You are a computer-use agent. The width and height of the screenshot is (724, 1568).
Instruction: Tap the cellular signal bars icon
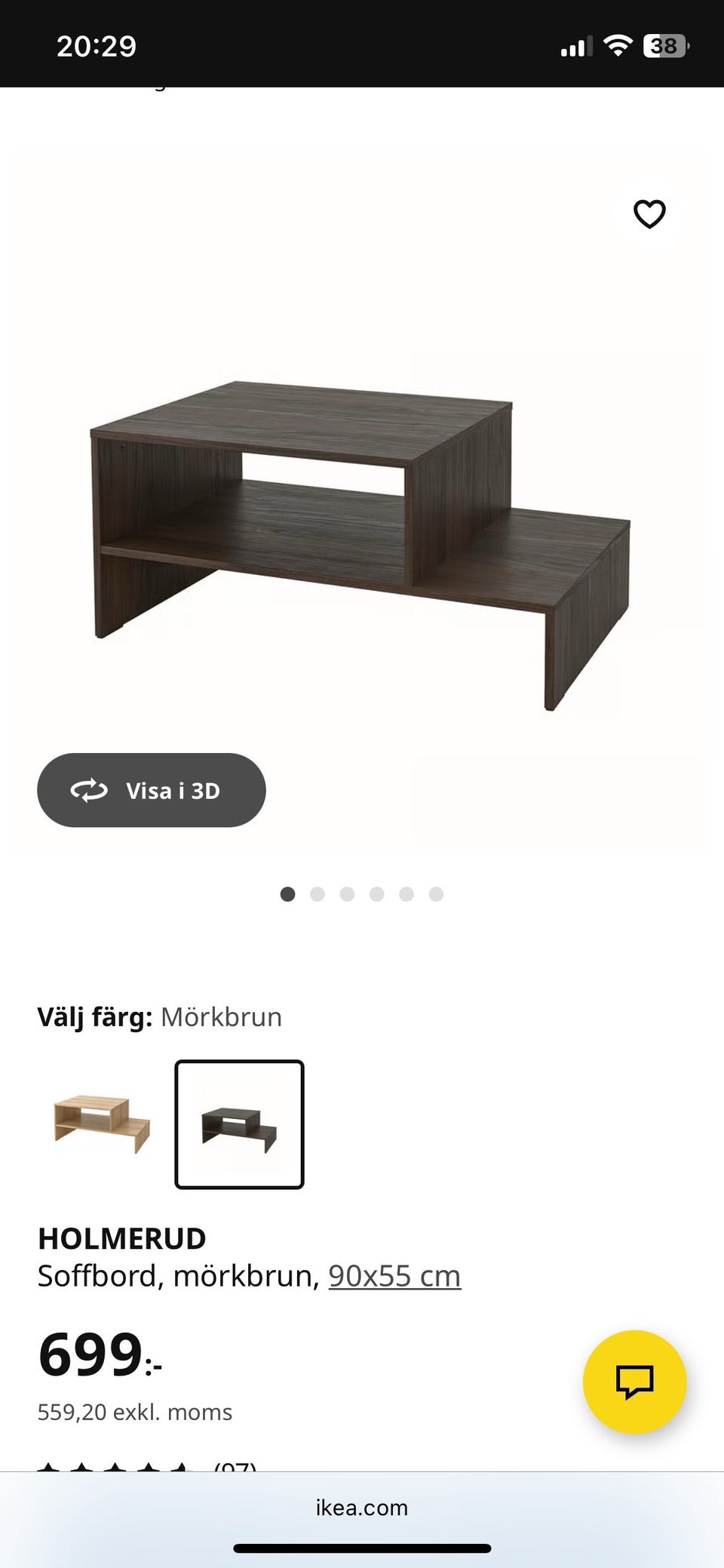[x=575, y=47]
